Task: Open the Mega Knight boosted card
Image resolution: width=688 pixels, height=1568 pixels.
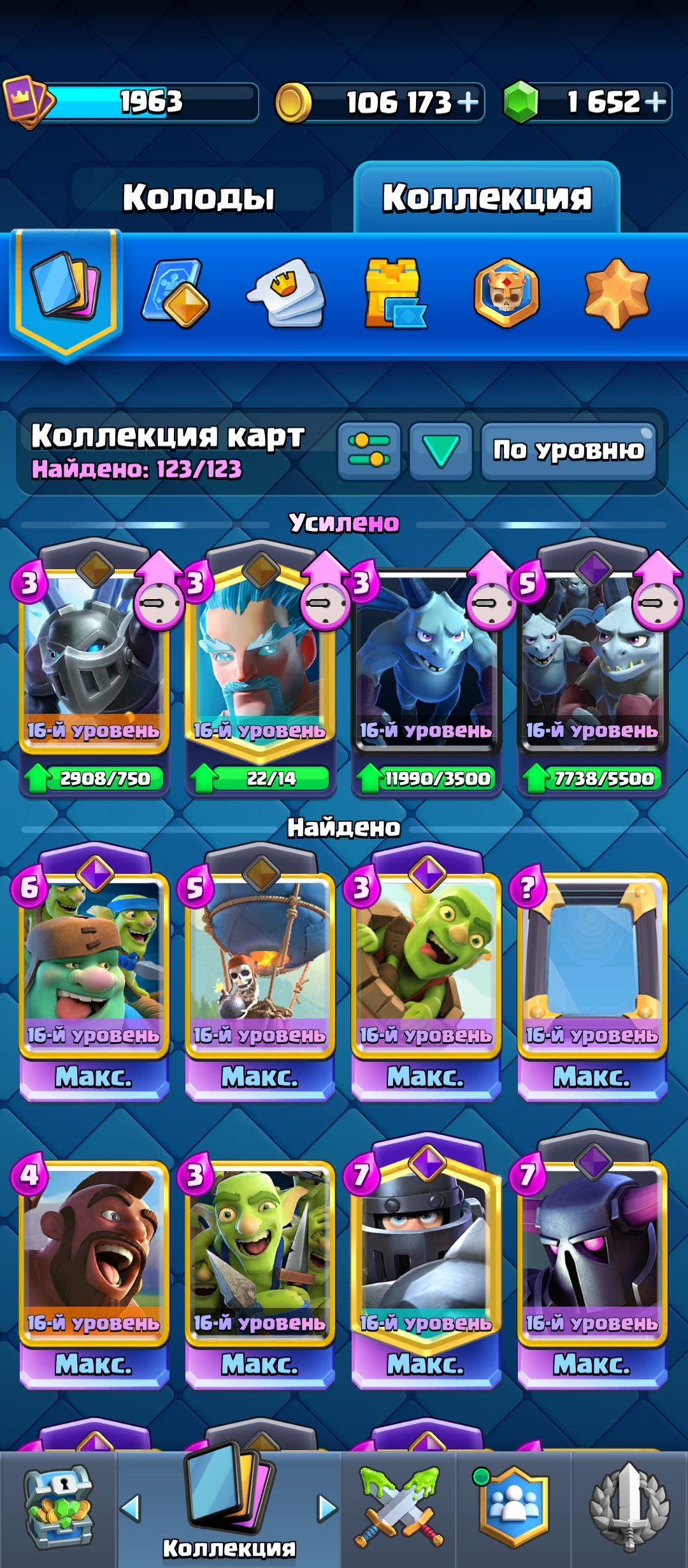Action: [x=94, y=668]
